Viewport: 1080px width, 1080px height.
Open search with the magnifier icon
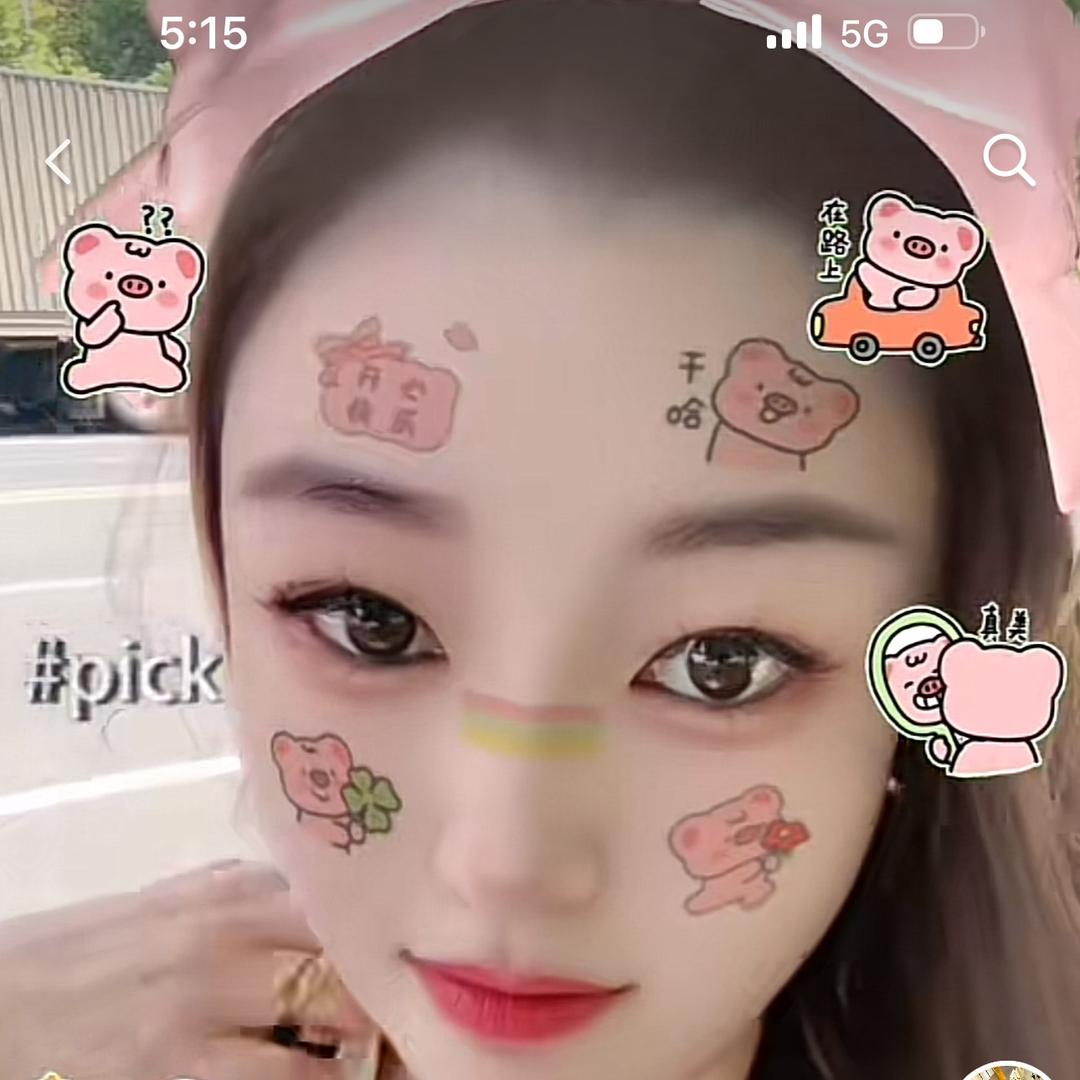(1007, 160)
